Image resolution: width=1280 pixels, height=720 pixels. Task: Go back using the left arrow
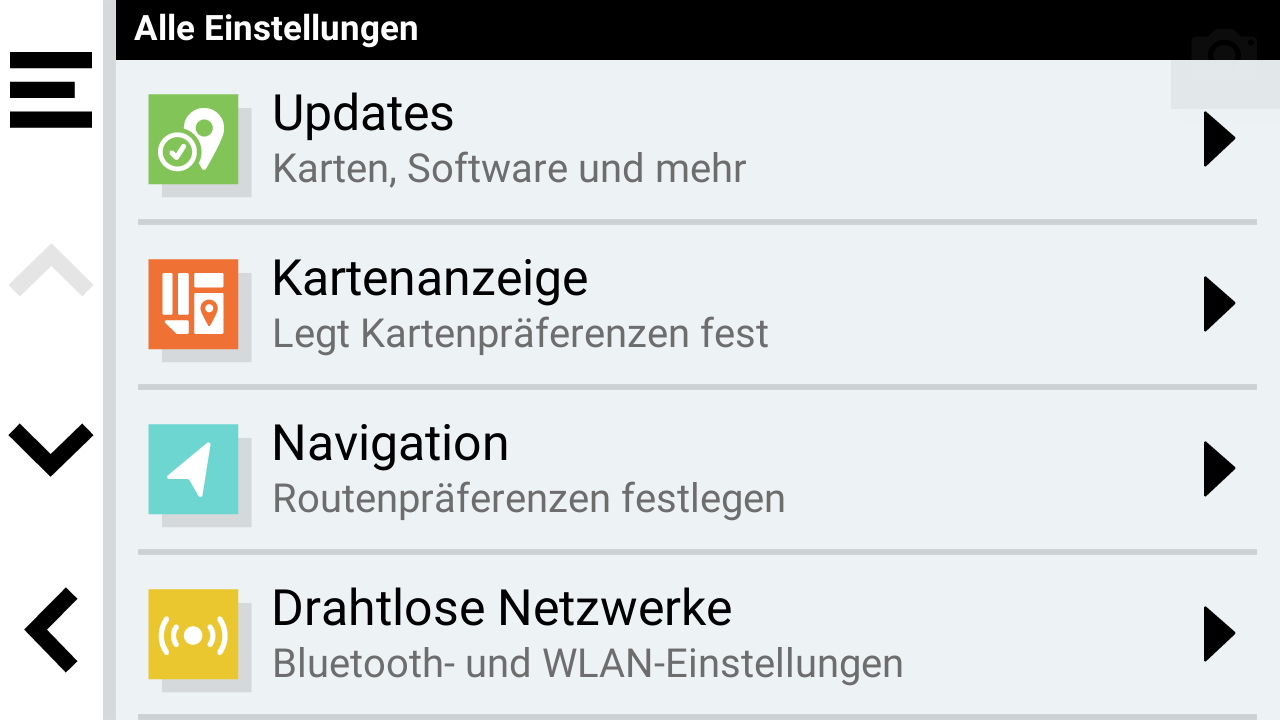[x=51, y=630]
